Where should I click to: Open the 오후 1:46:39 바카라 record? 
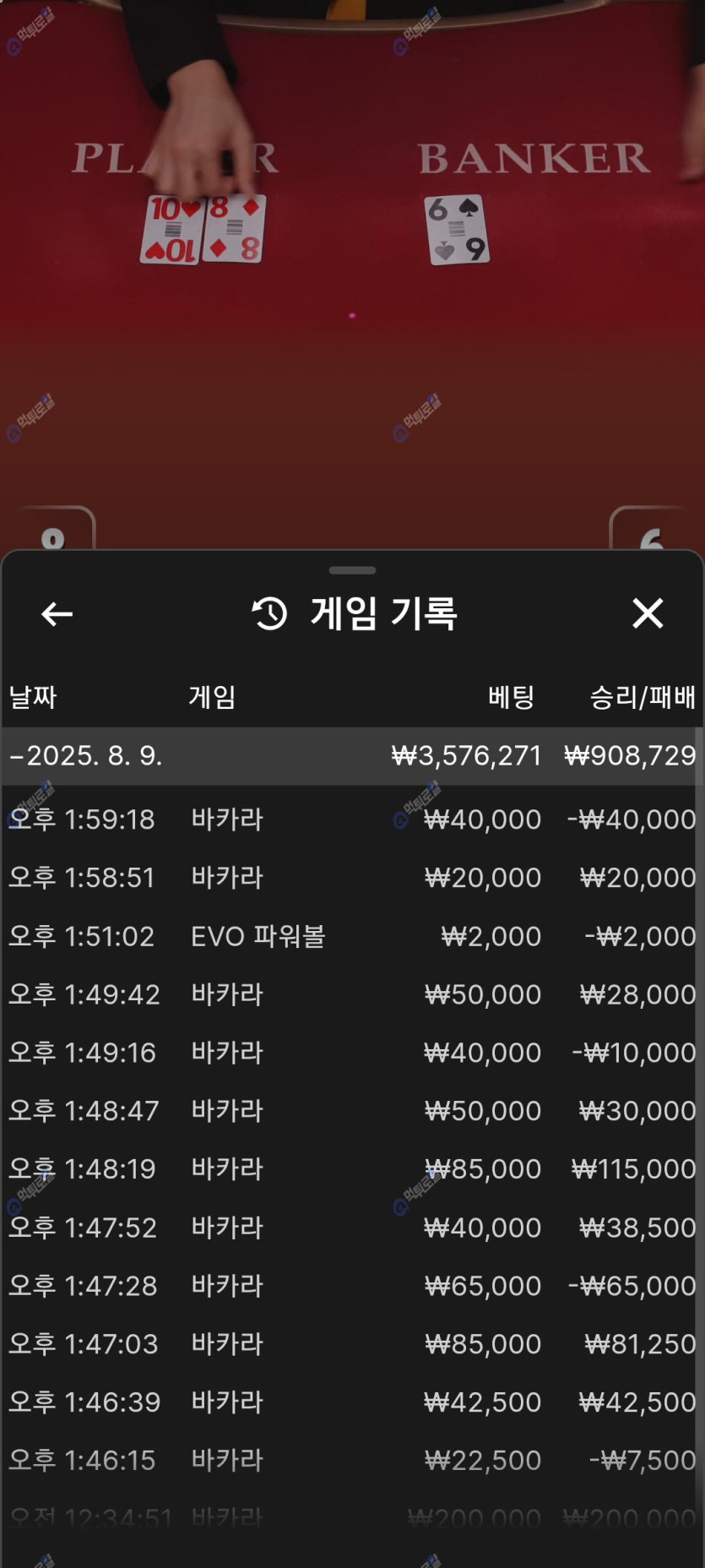[352, 1402]
